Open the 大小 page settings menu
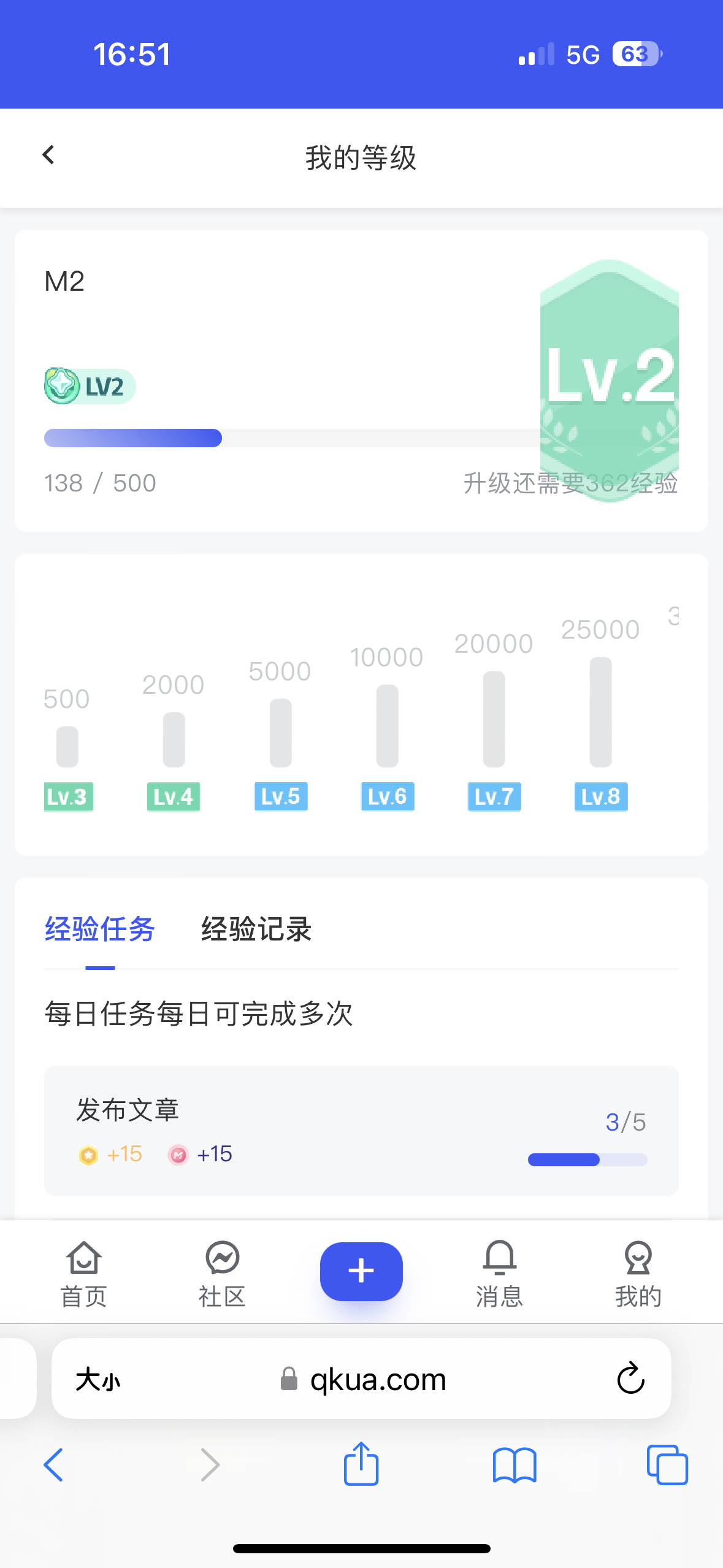The width and height of the screenshot is (723, 1568). pos(98,1380)
